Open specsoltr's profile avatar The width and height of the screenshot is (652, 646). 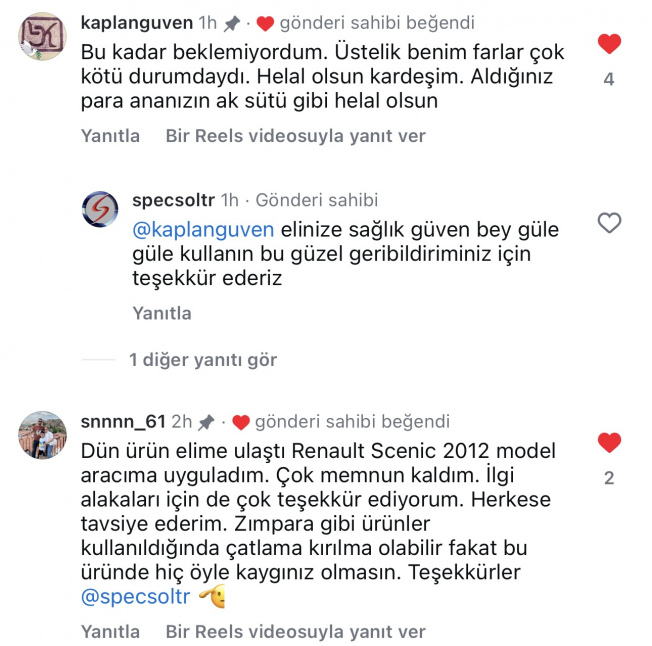click(100, 209)
